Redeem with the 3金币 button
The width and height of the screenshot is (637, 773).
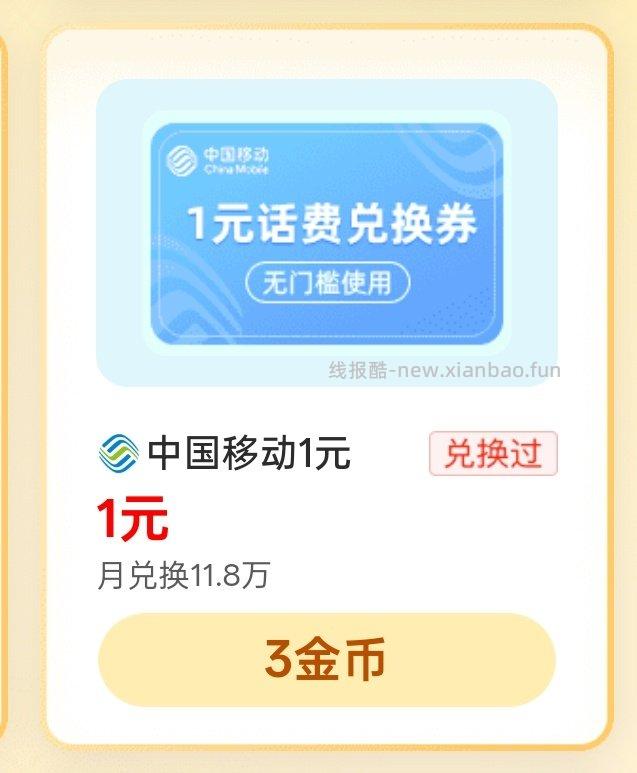[x=326, y=660]
